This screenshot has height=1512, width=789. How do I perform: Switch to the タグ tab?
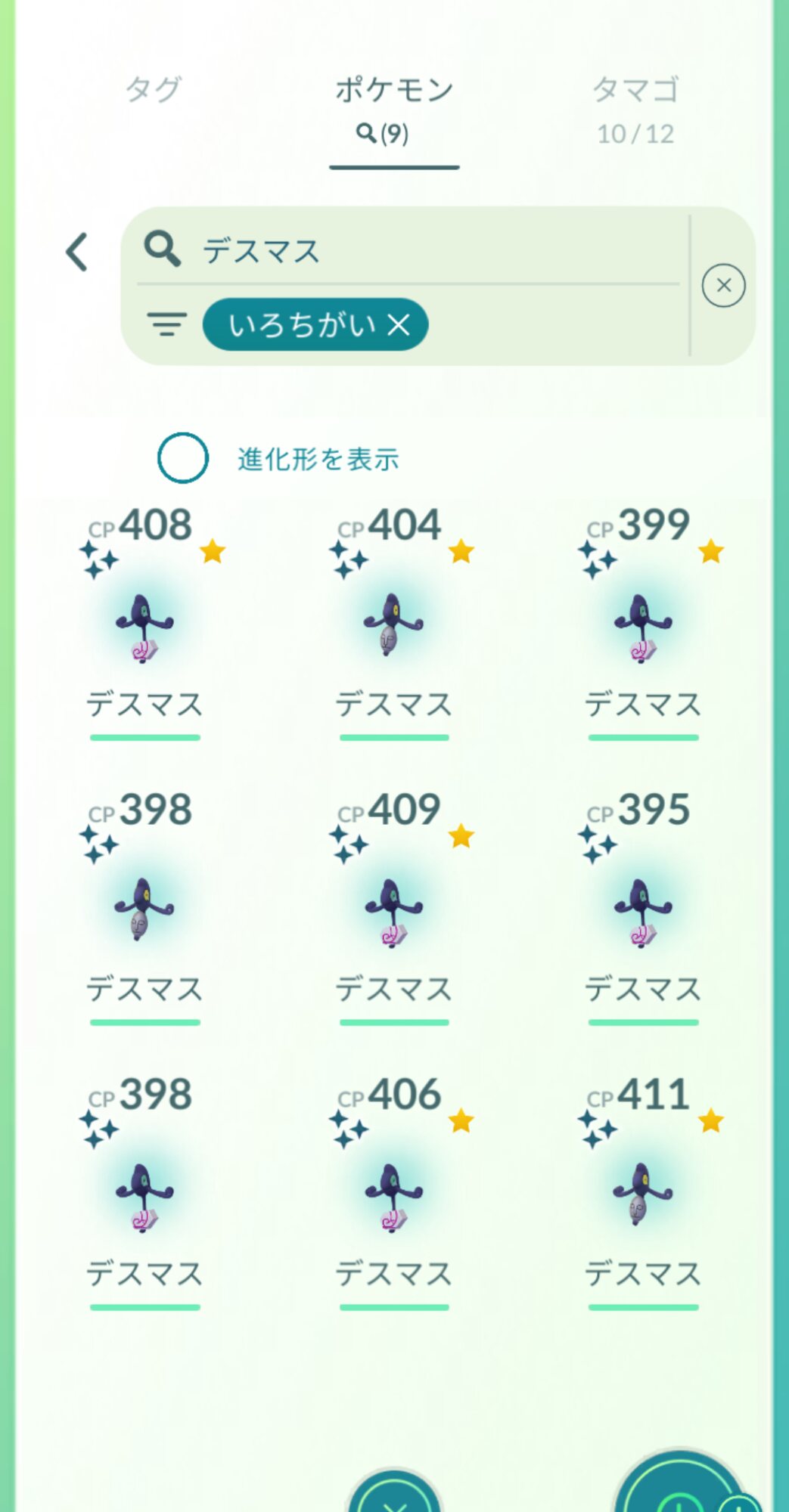(153, 89)
